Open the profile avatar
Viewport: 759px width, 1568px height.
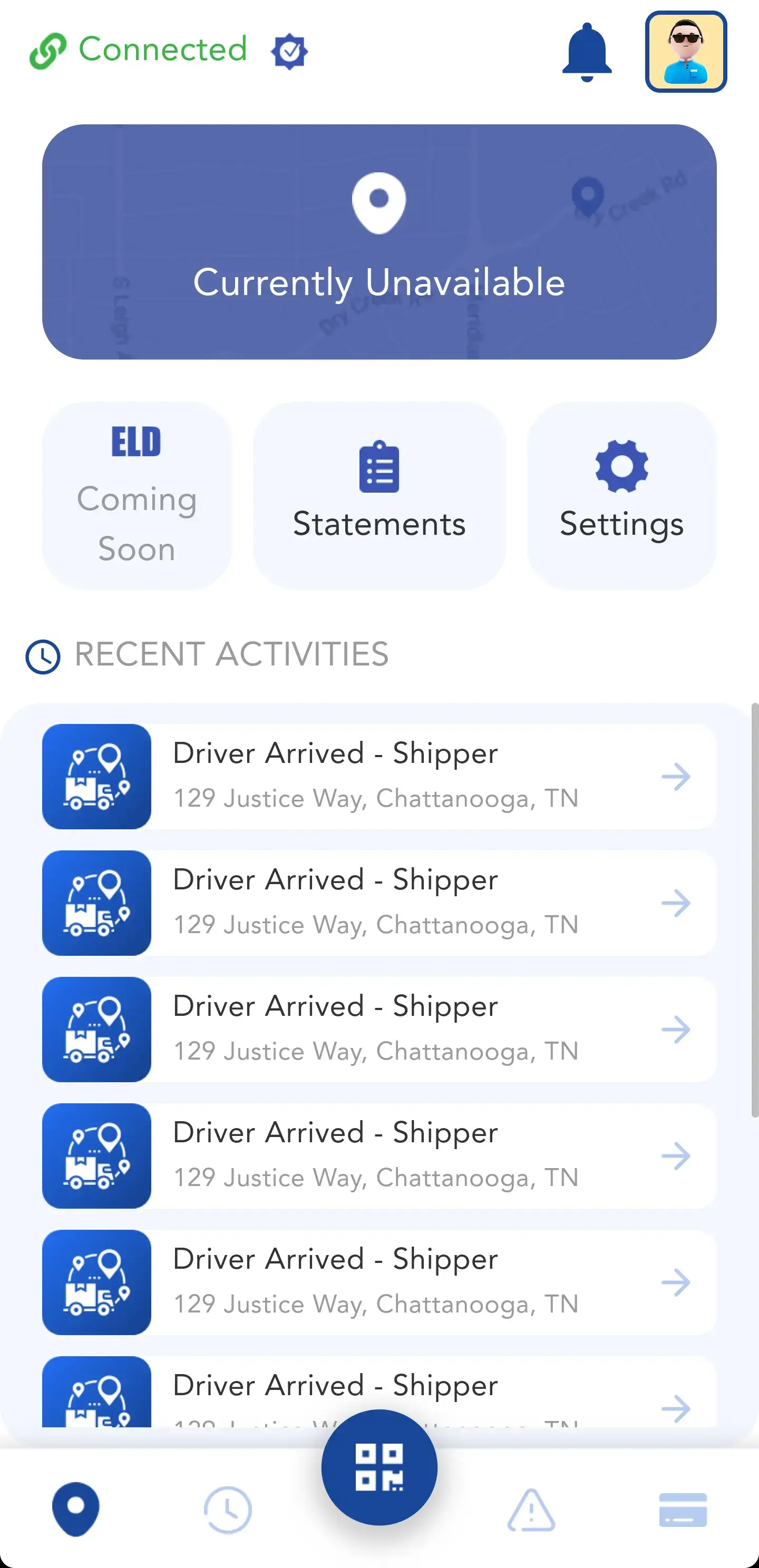click(x=686, y=52)
